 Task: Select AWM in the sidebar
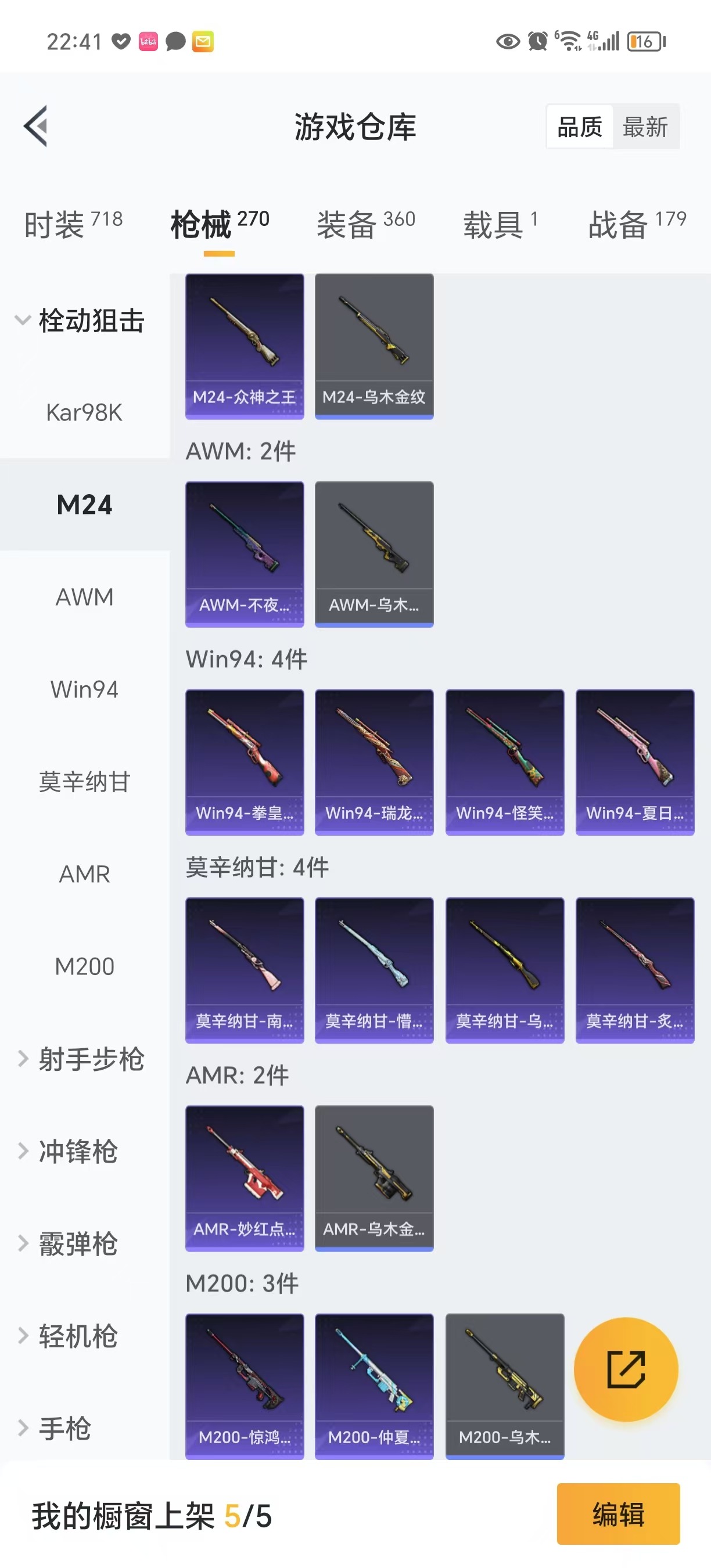(x=84, y=597)
